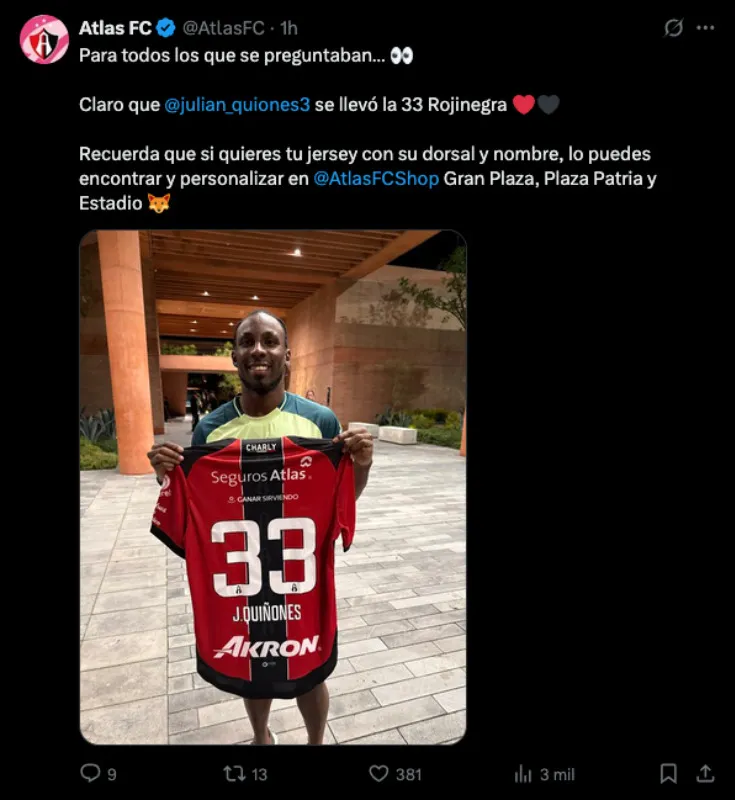The image size is (735, 800).
Task: Like the Atlas FC post
Action: point(379,773)
